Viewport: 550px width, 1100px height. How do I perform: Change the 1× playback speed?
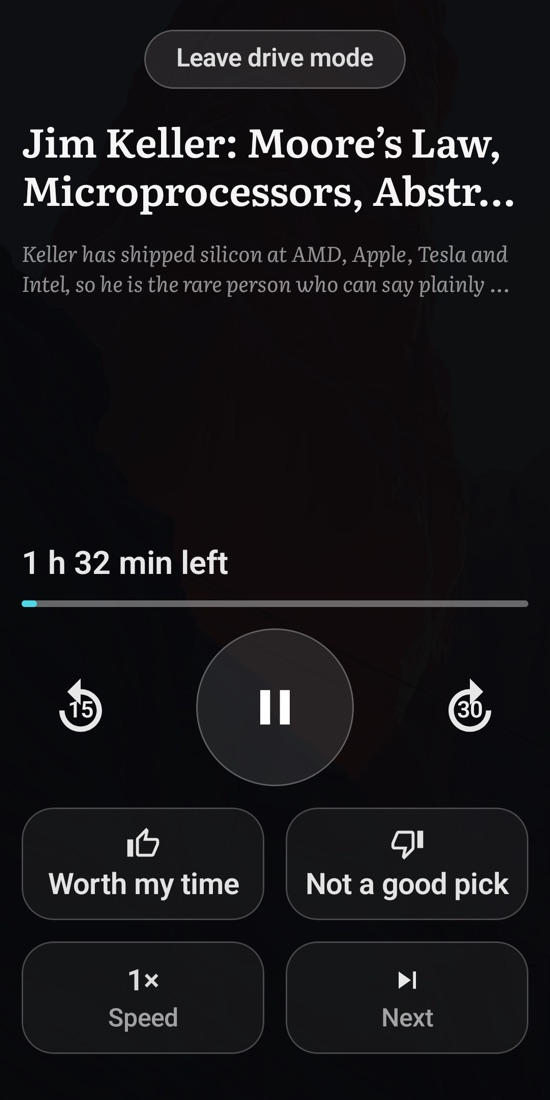coord(143,998)
